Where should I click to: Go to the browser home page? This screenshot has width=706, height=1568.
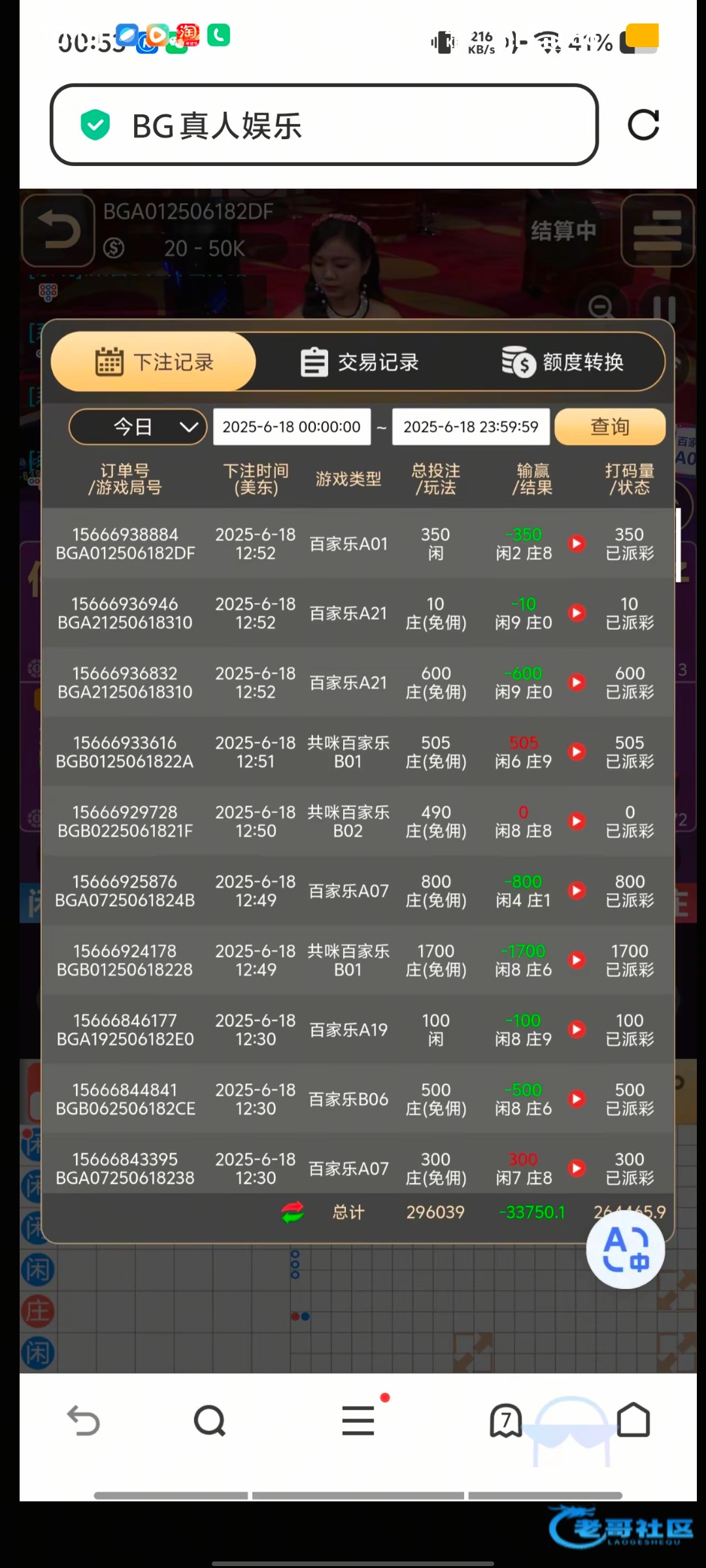coord(633,1421)
